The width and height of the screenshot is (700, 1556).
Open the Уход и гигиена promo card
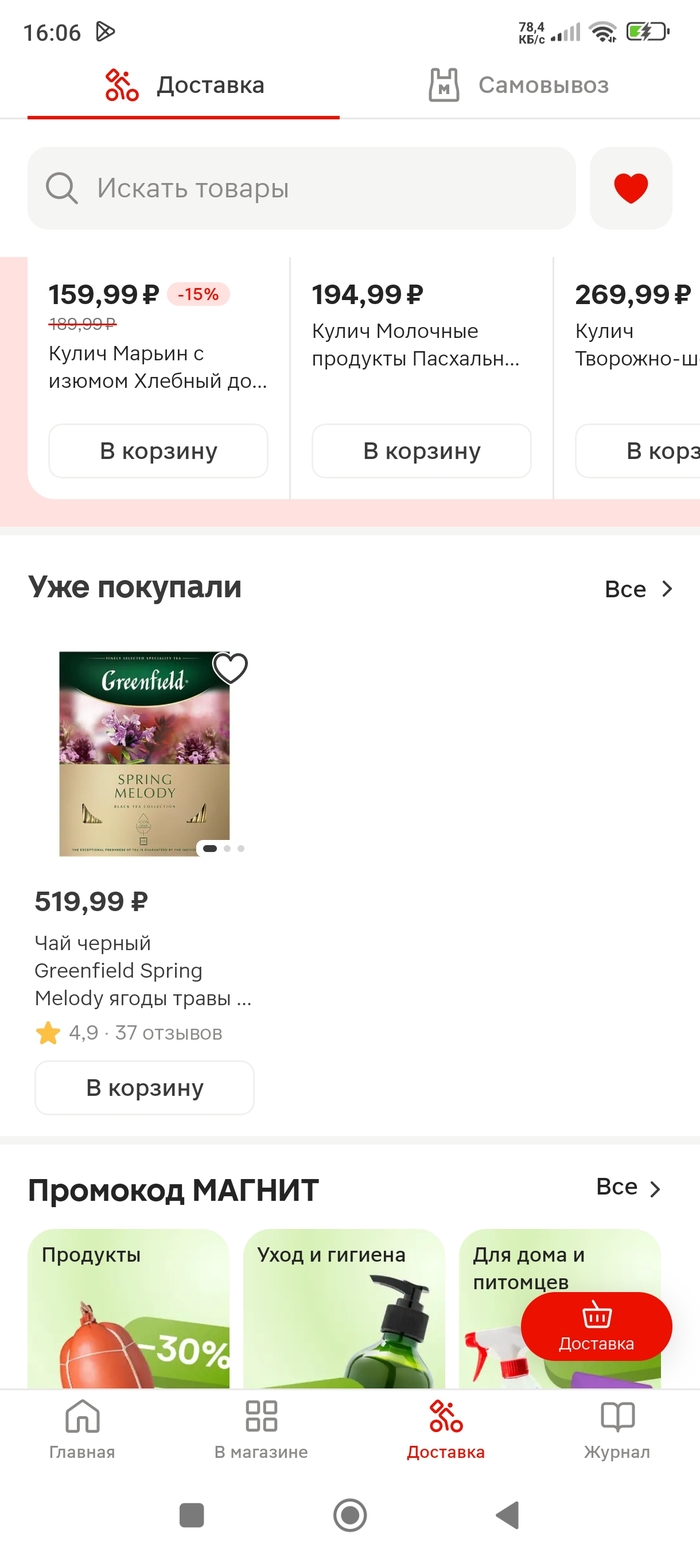(x=344, y=1310)
